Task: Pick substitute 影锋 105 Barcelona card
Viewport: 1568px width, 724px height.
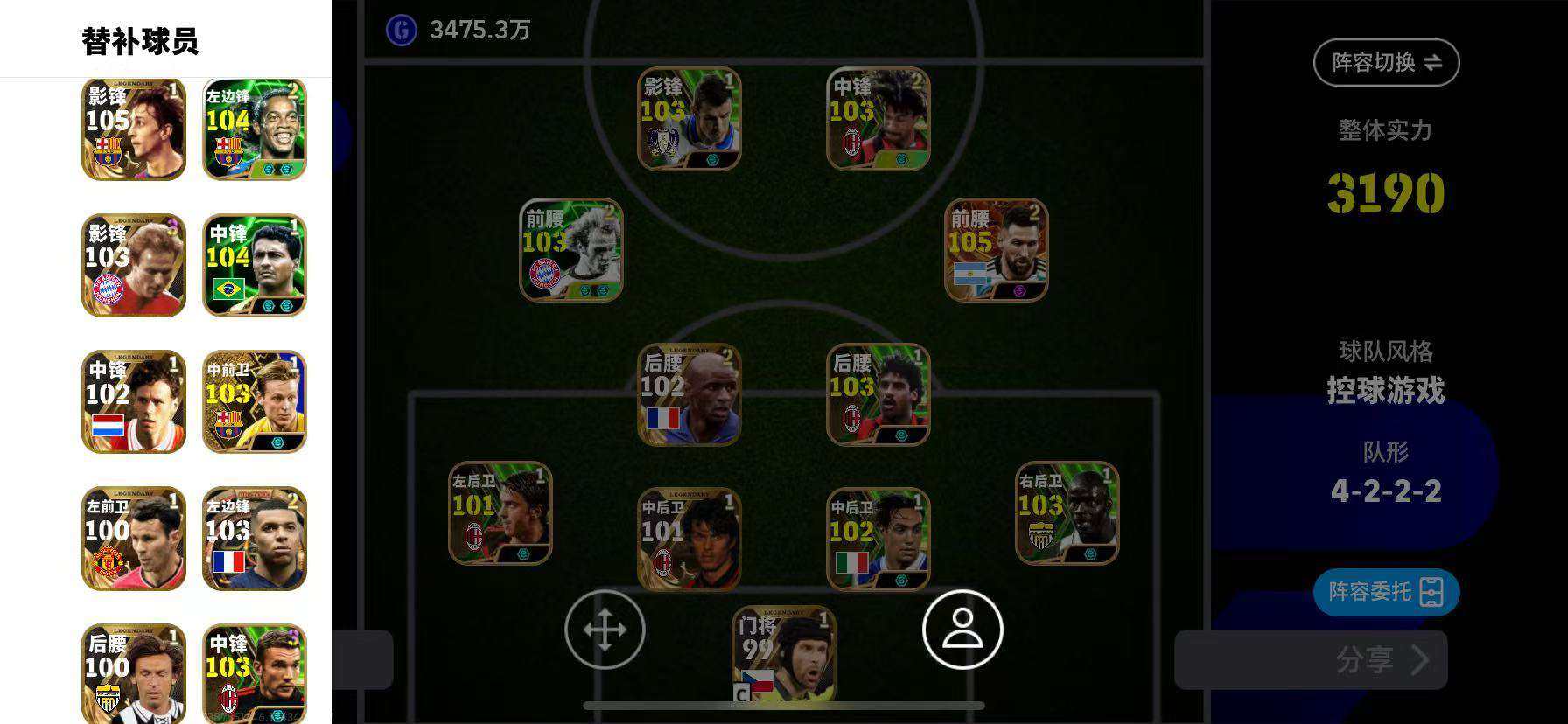Action: click(134, 129)
